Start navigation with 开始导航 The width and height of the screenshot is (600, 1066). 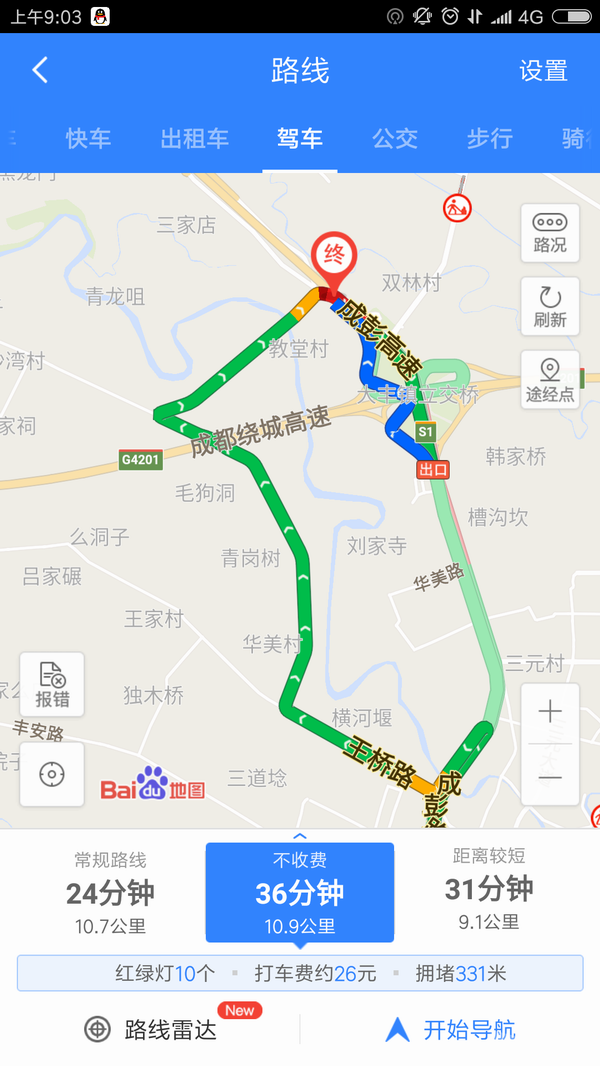point(451,1030)
